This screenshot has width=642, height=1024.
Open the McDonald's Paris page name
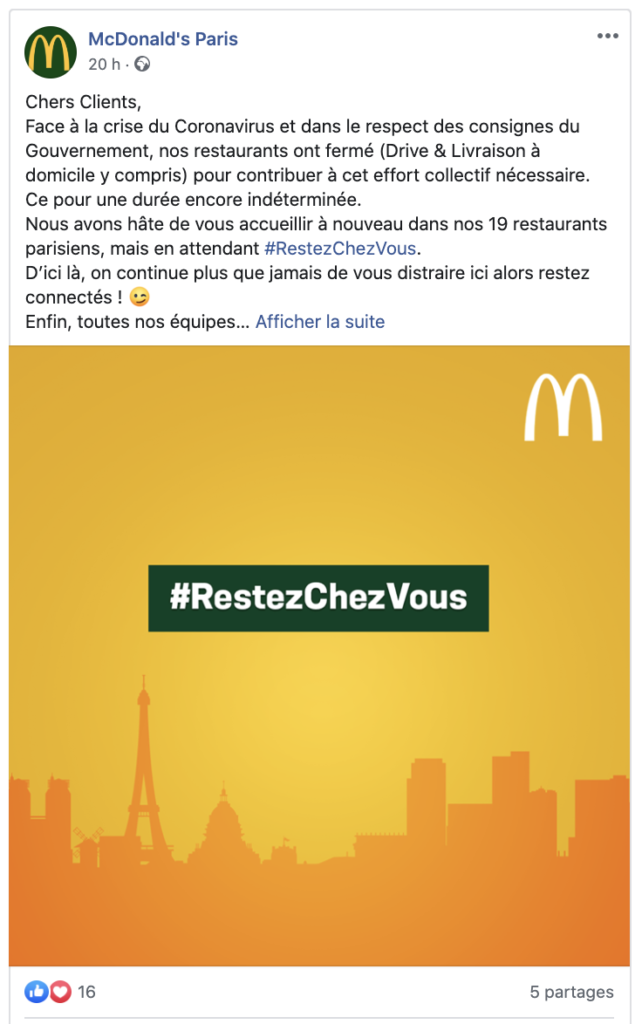click(x=163, y=40)
